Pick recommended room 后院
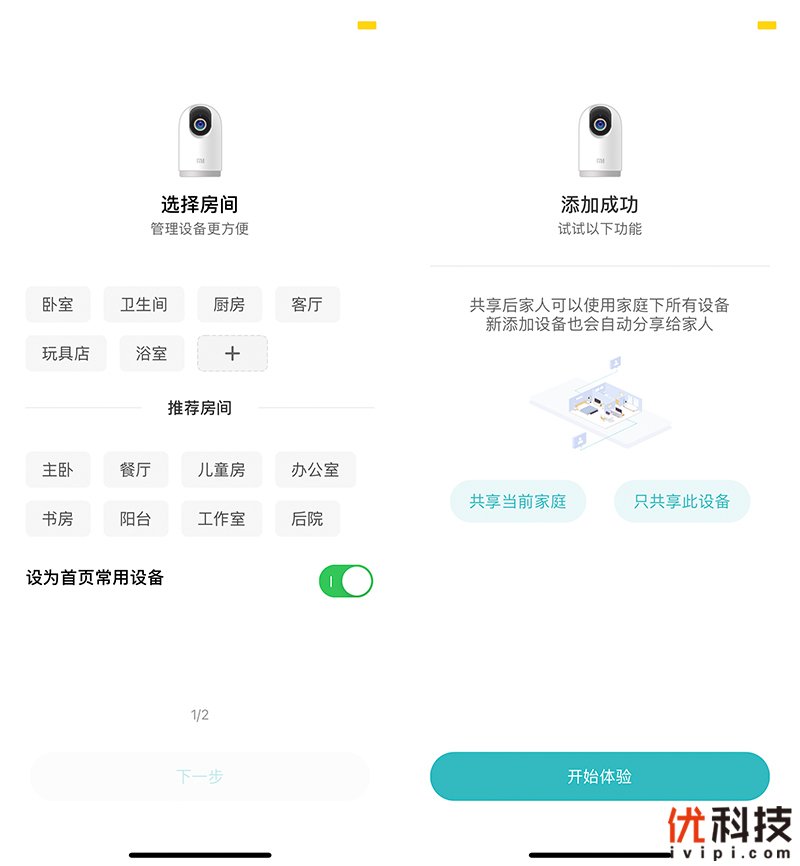This screenshot has width=800, height=866. (307, 519)
